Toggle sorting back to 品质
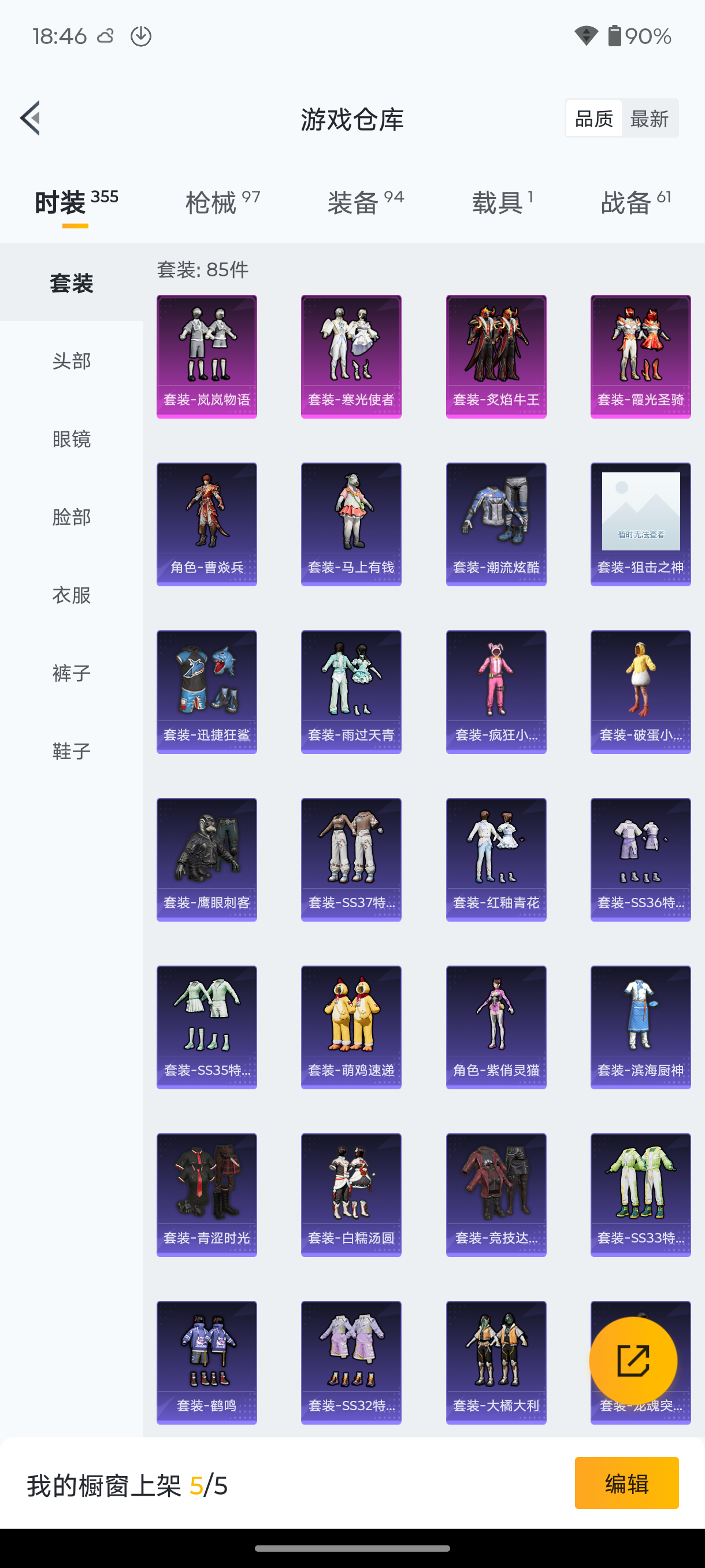The image size is (705, 1568). point(593,118)
